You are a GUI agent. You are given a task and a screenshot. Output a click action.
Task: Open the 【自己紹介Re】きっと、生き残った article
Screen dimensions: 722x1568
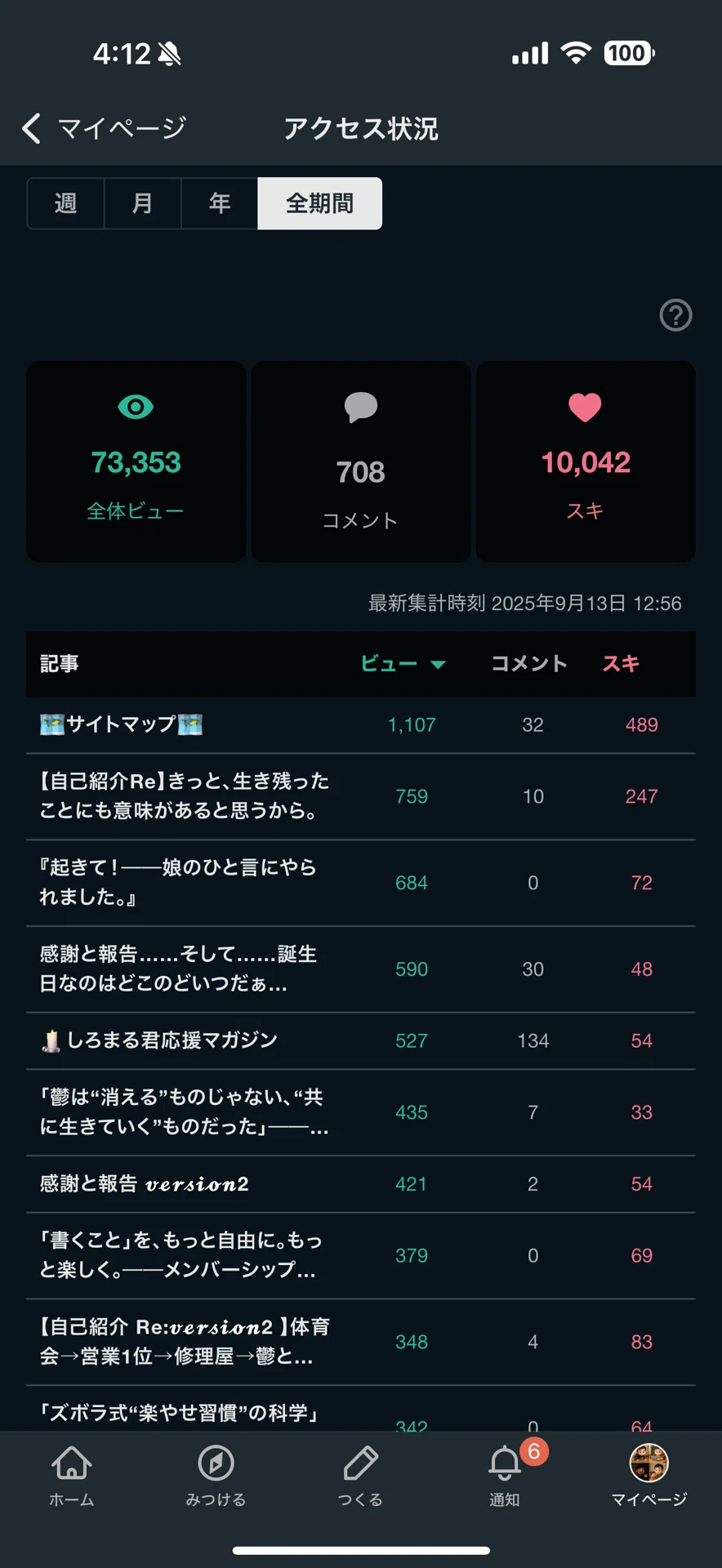click(x=361, y=796)
